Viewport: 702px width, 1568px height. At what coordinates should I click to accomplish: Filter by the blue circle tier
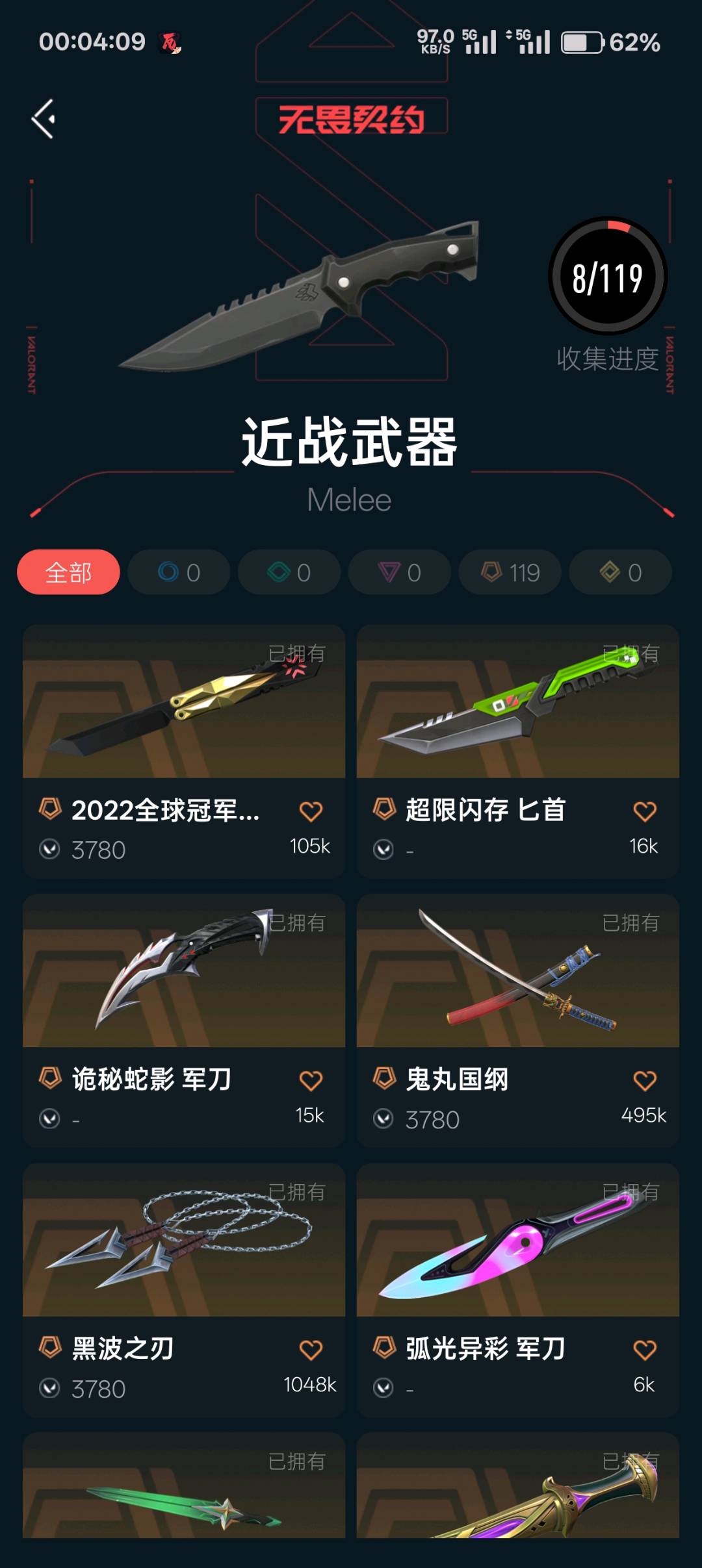(x=179, y=572)
